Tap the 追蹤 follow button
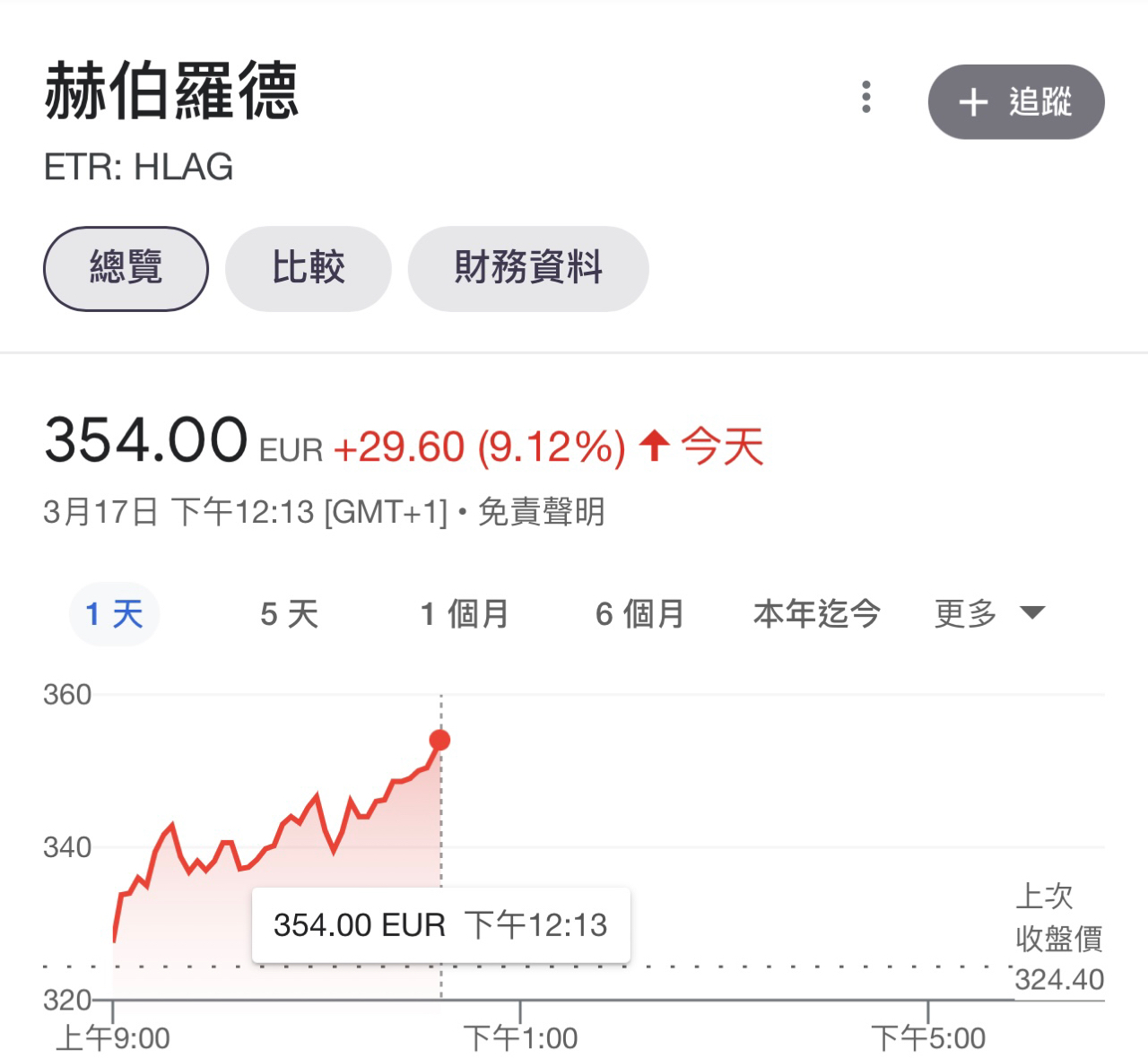This screenshot has width=1148, height=1058. [x=1015, y=102]
